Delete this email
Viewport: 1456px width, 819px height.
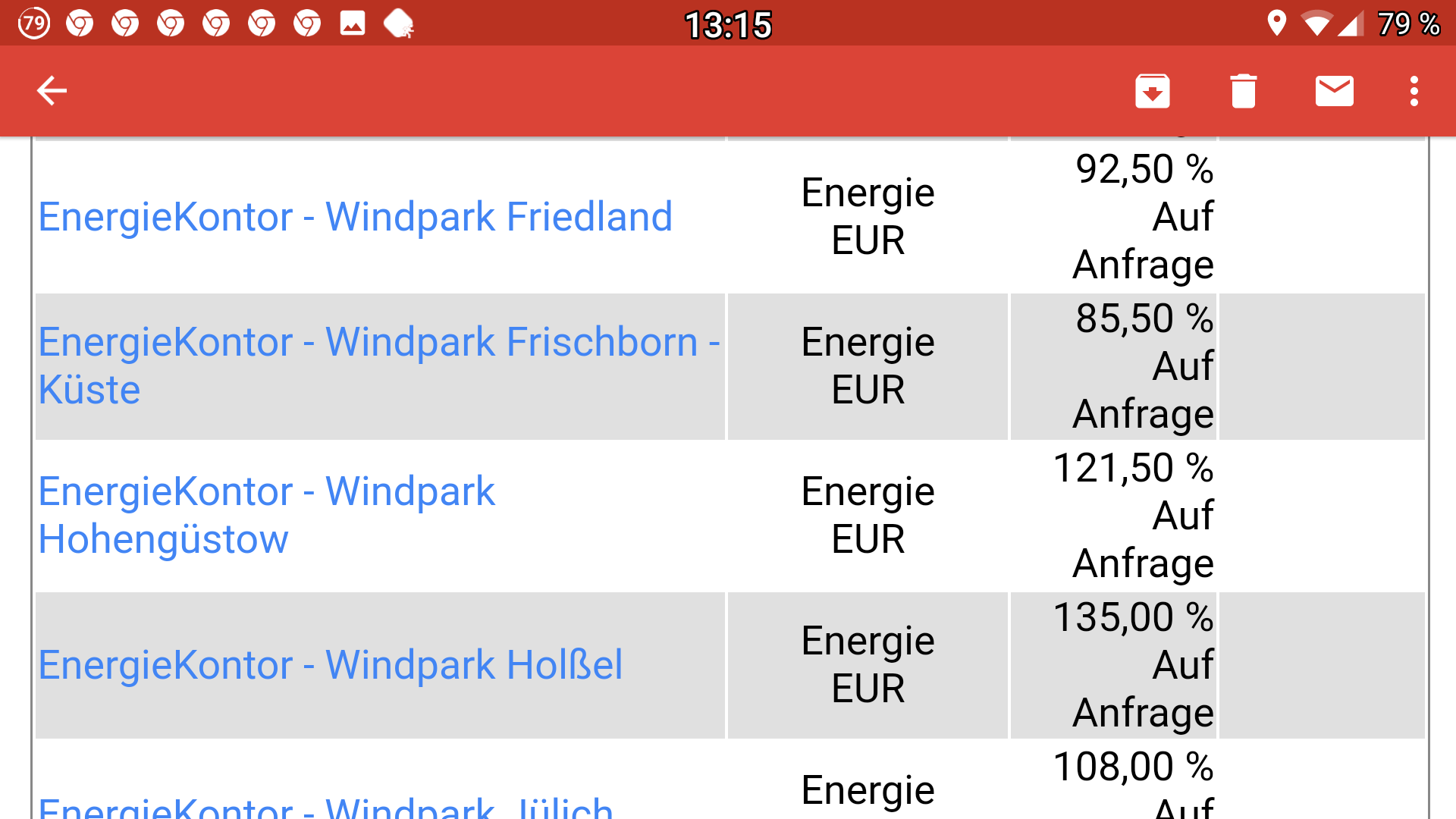pos(1243,91)
